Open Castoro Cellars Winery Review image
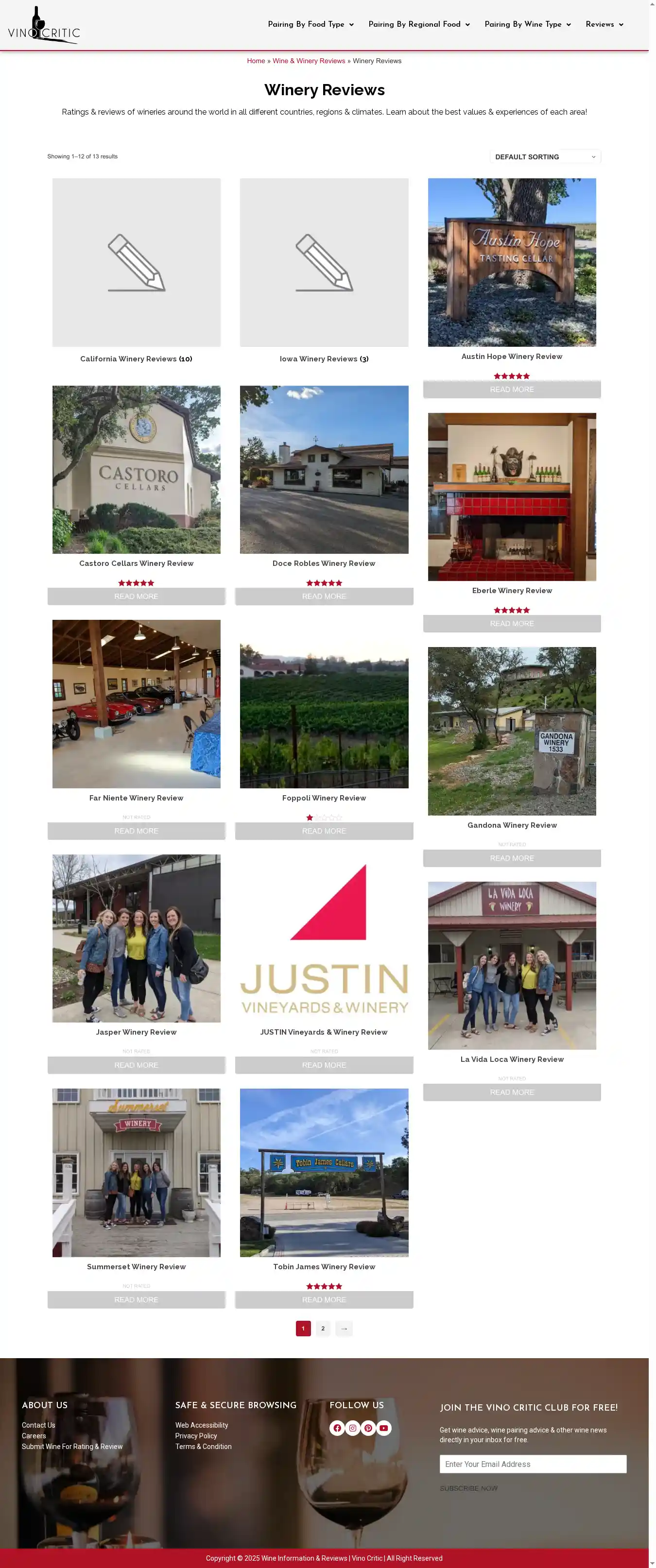This screenshot has height=1568, width=656. pyautogui.click(x=136, y=469)
